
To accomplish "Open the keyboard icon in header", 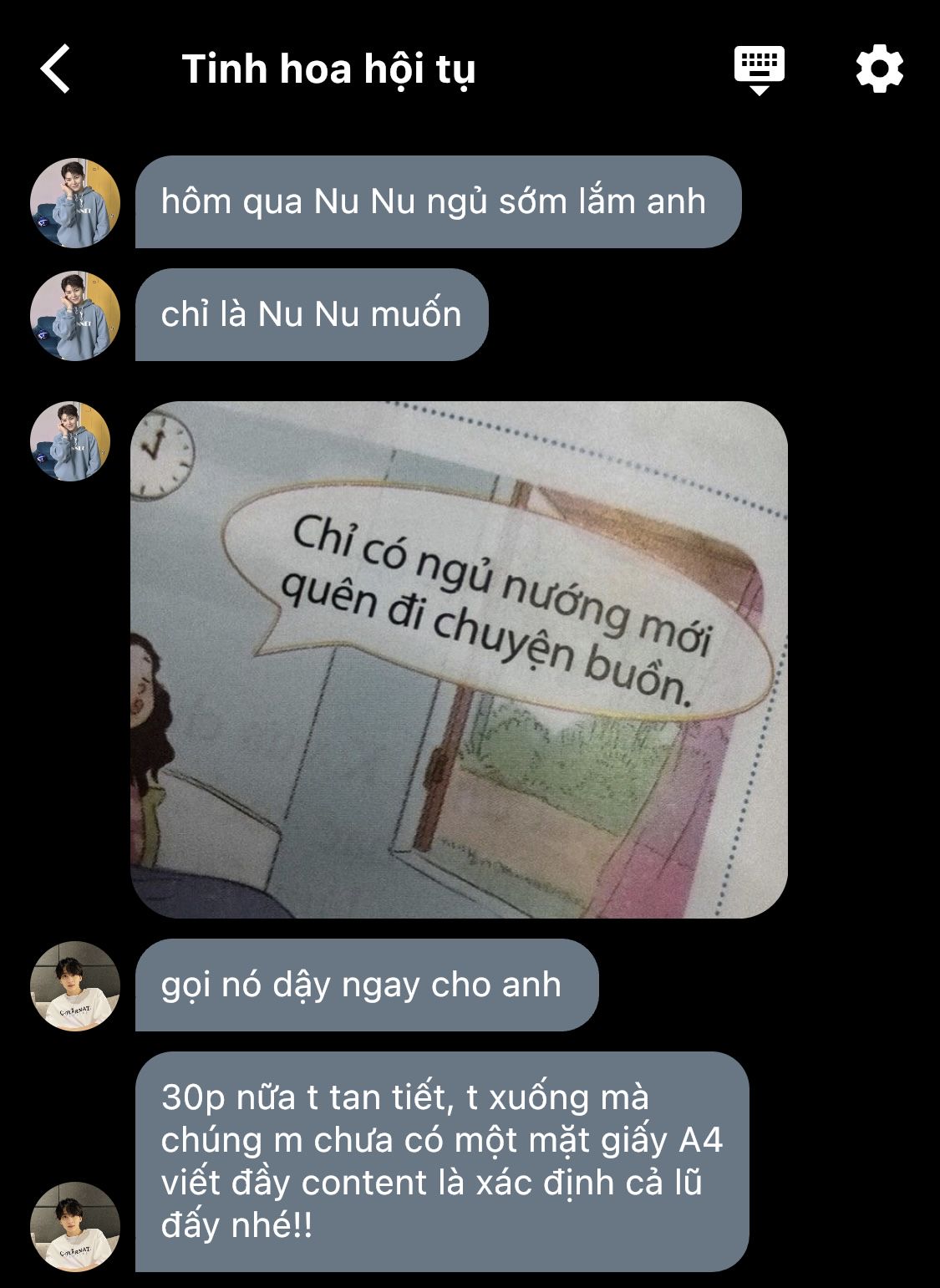I will coord(759,70).
